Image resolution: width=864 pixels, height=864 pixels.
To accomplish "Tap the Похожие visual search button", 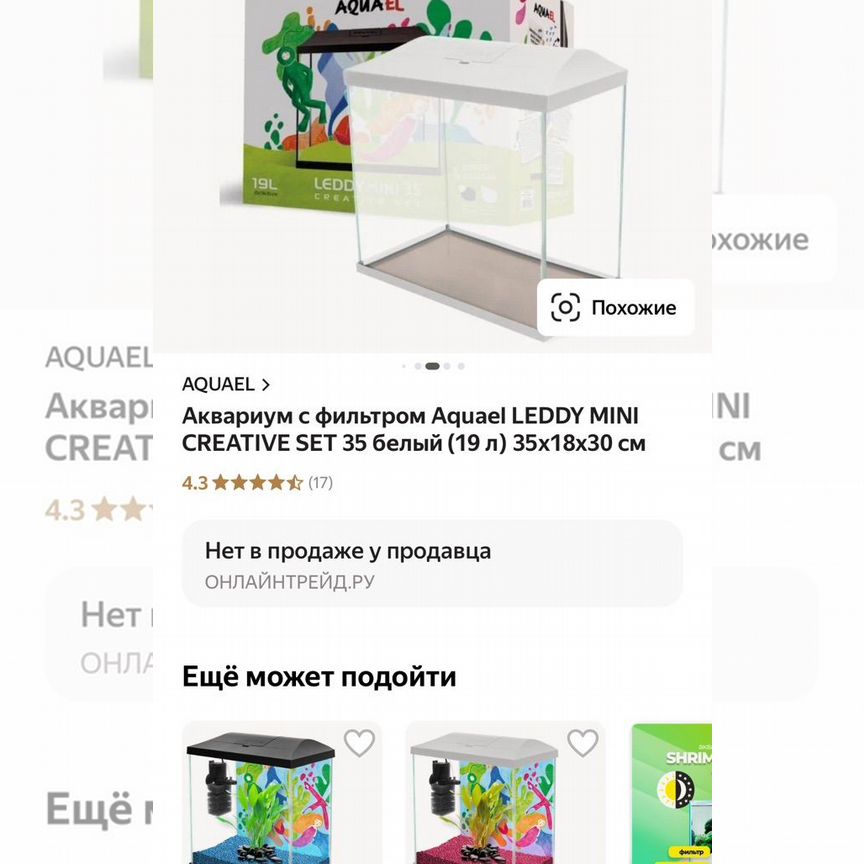I will [x=615, y=308].
